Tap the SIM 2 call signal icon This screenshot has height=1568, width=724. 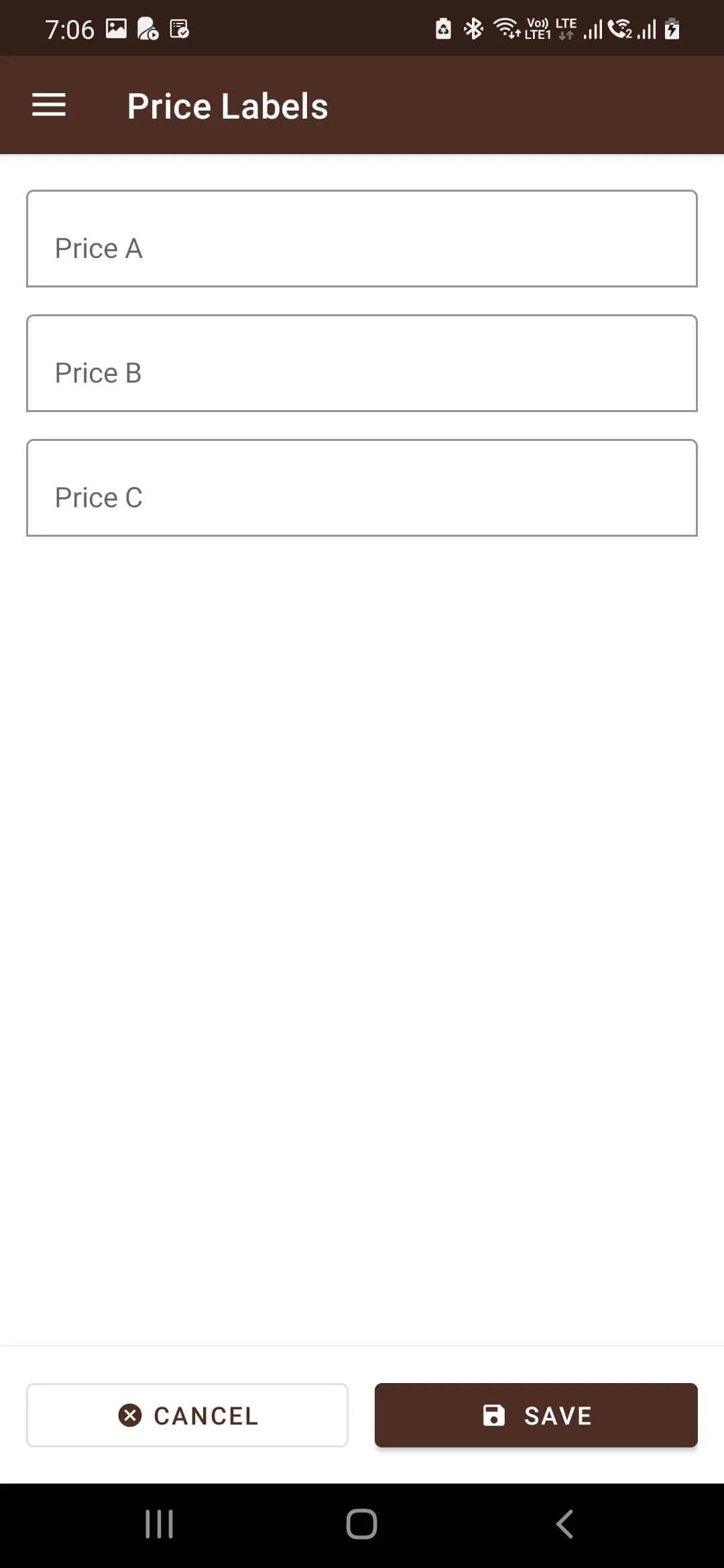click(620, 28)
